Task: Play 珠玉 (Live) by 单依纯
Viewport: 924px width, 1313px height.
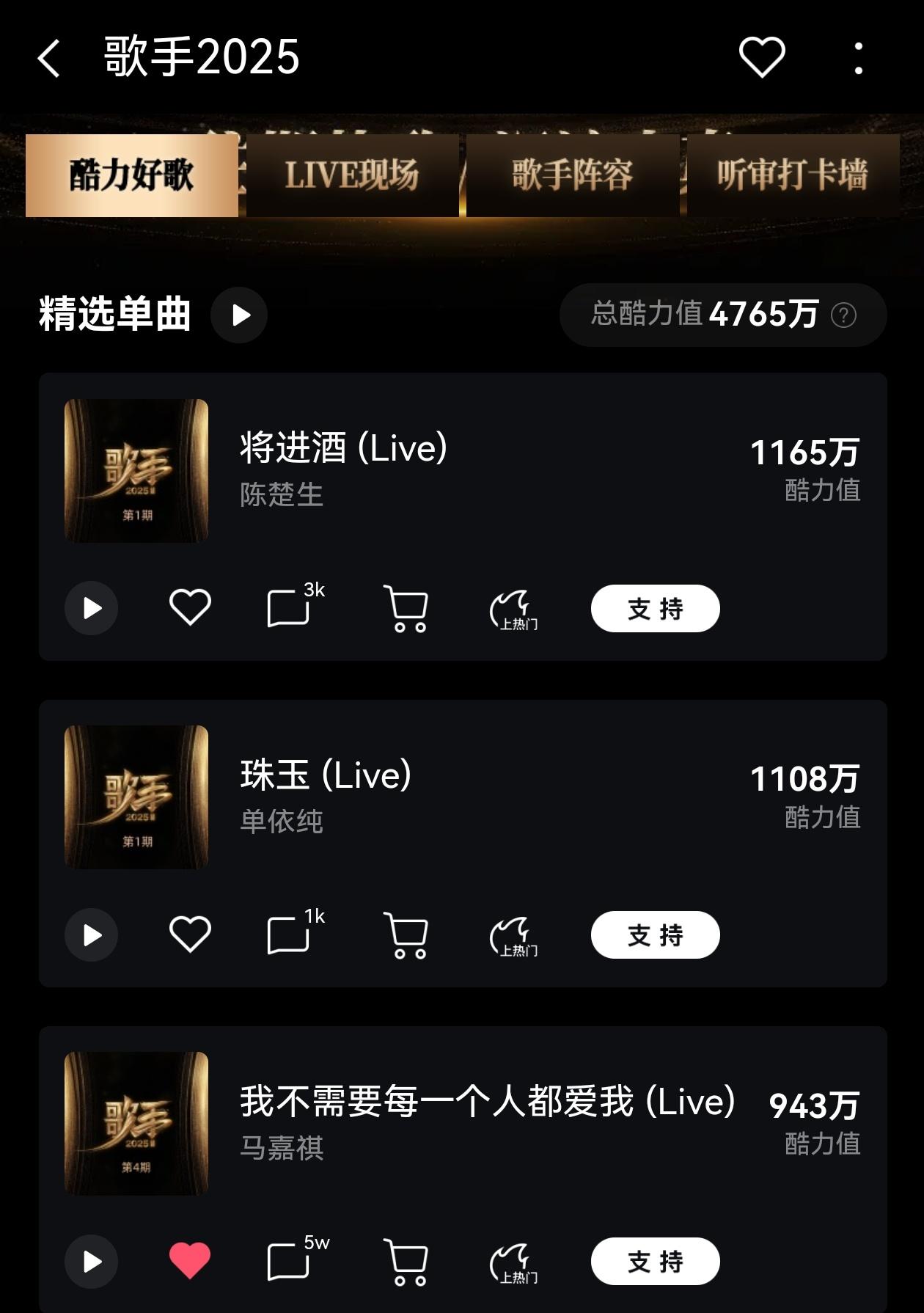Action: [92, 935]
